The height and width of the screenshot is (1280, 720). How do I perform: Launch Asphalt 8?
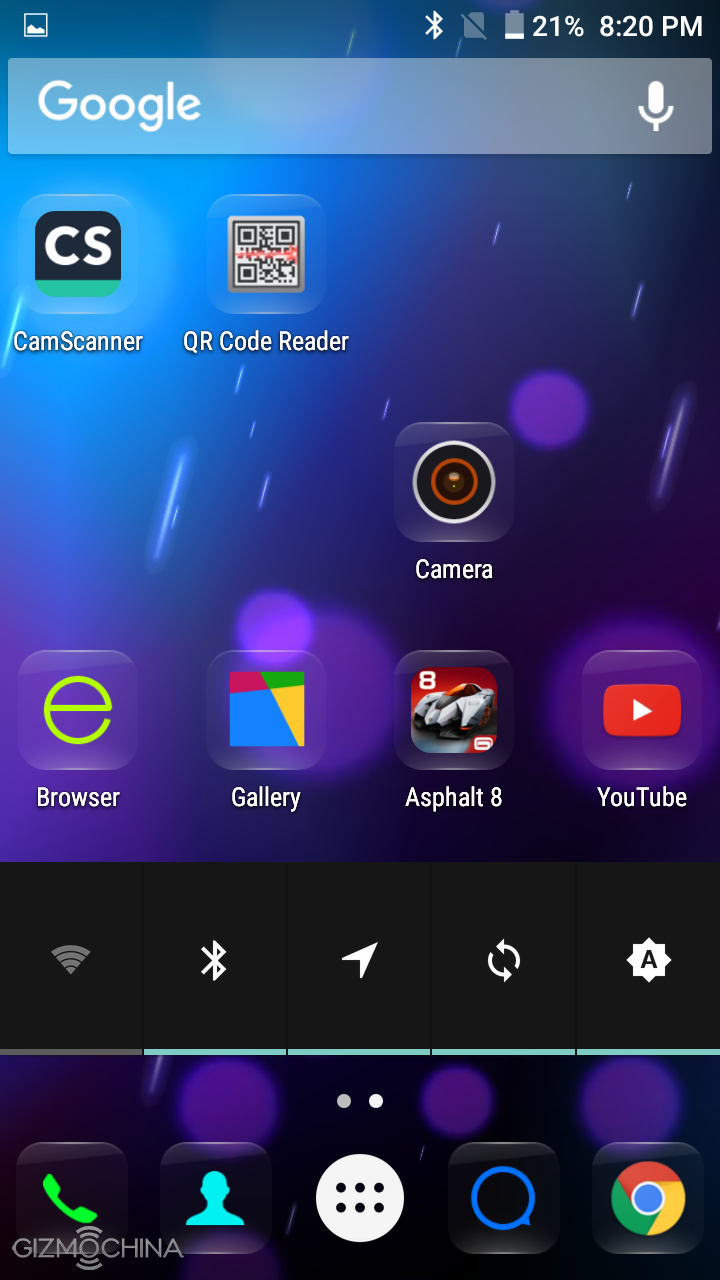[454, 710]
